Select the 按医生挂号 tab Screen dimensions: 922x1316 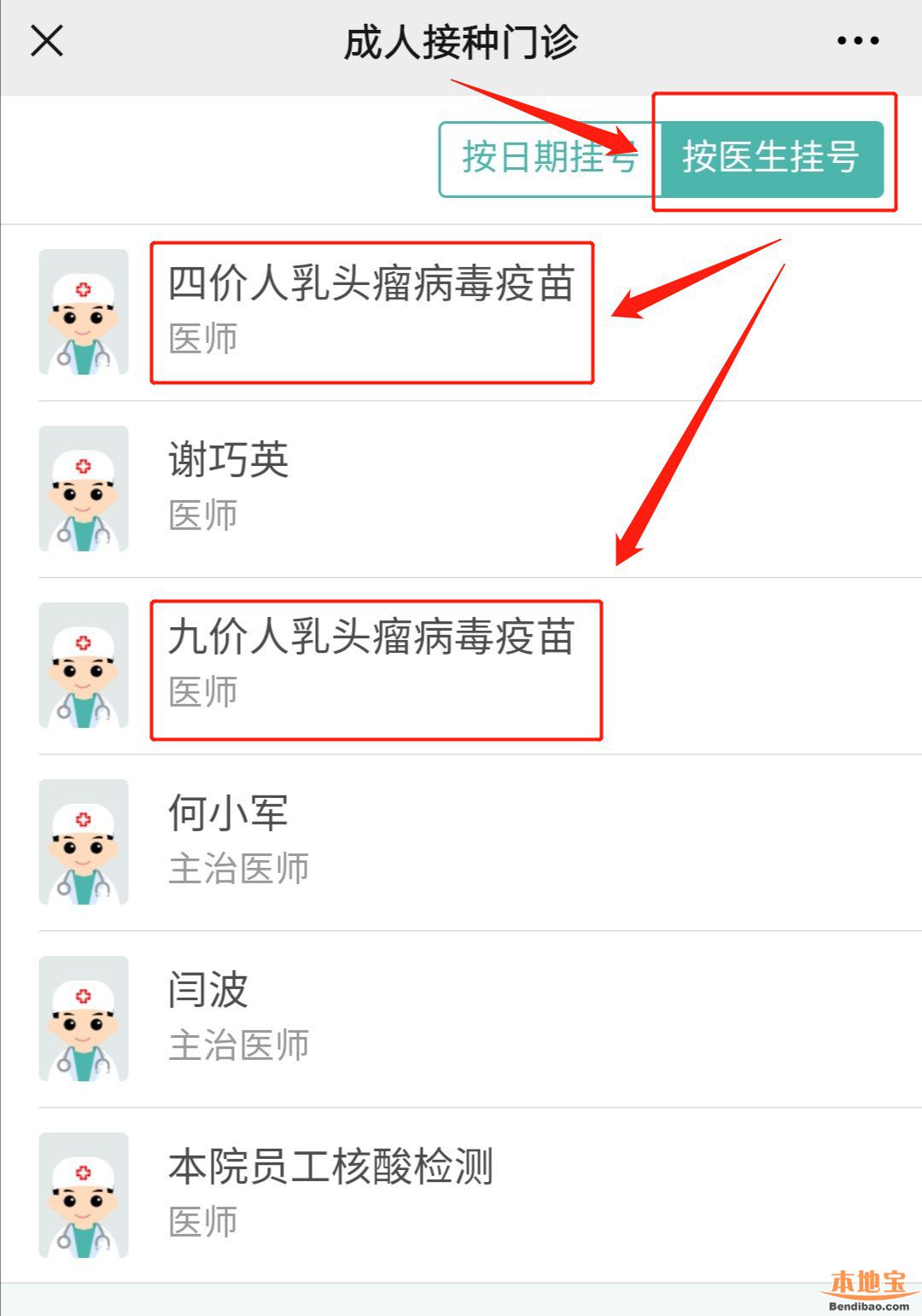pyautogui.click(x=770, y=159)
